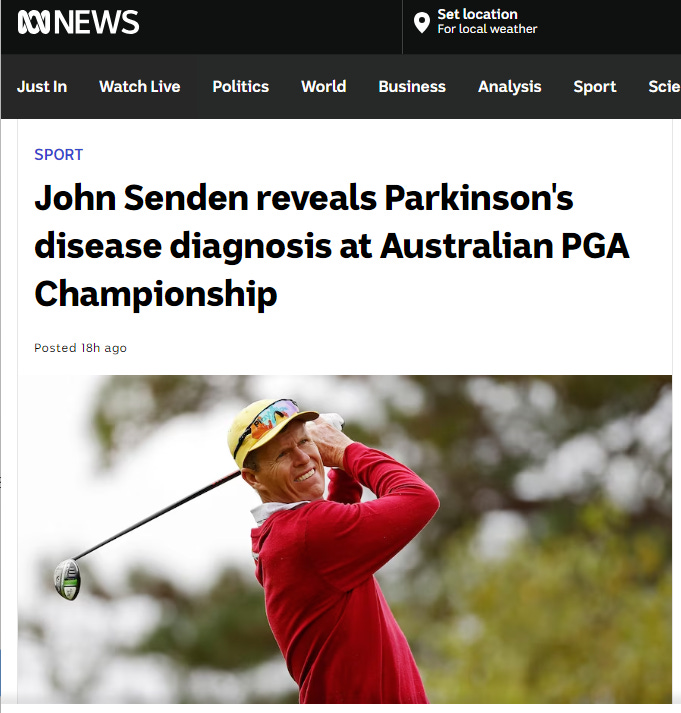
Task: Open the Just In section
Action: pos(42,87)
